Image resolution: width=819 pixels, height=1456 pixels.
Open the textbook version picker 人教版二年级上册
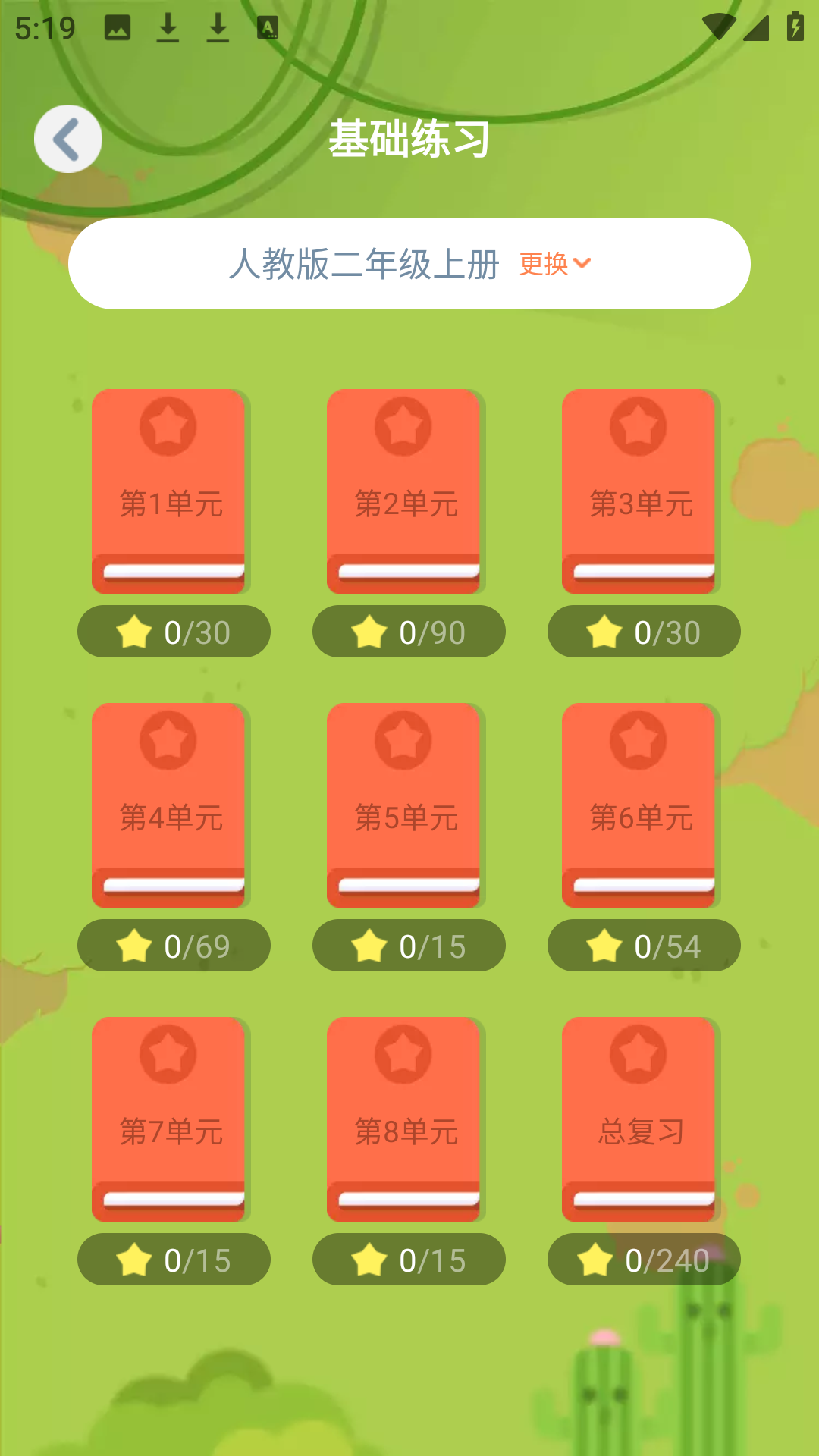(365, 264)
